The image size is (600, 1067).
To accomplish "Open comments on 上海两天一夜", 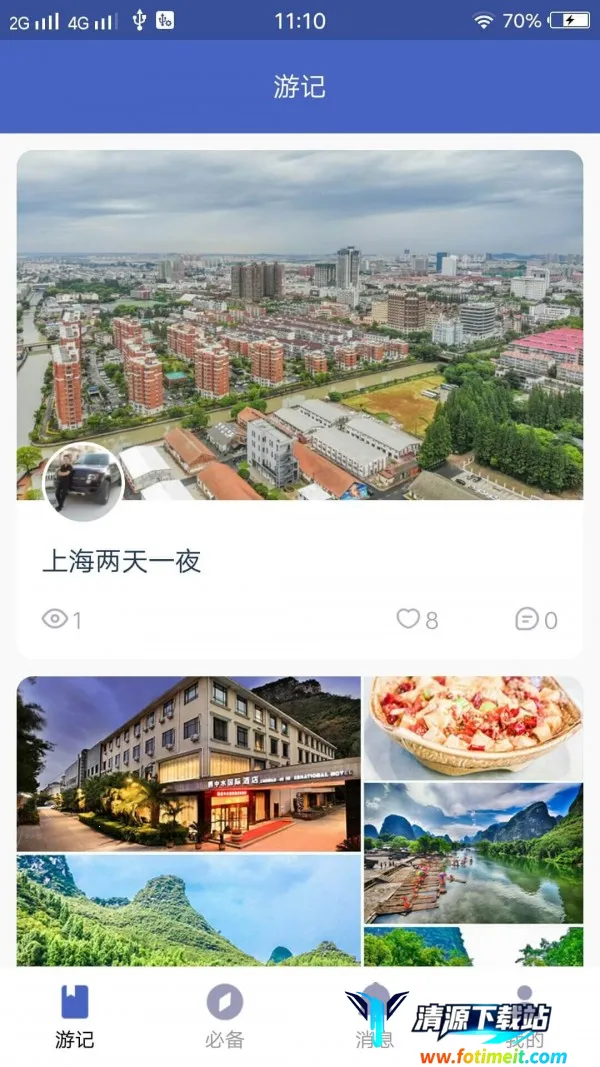I will pos(527,619).
